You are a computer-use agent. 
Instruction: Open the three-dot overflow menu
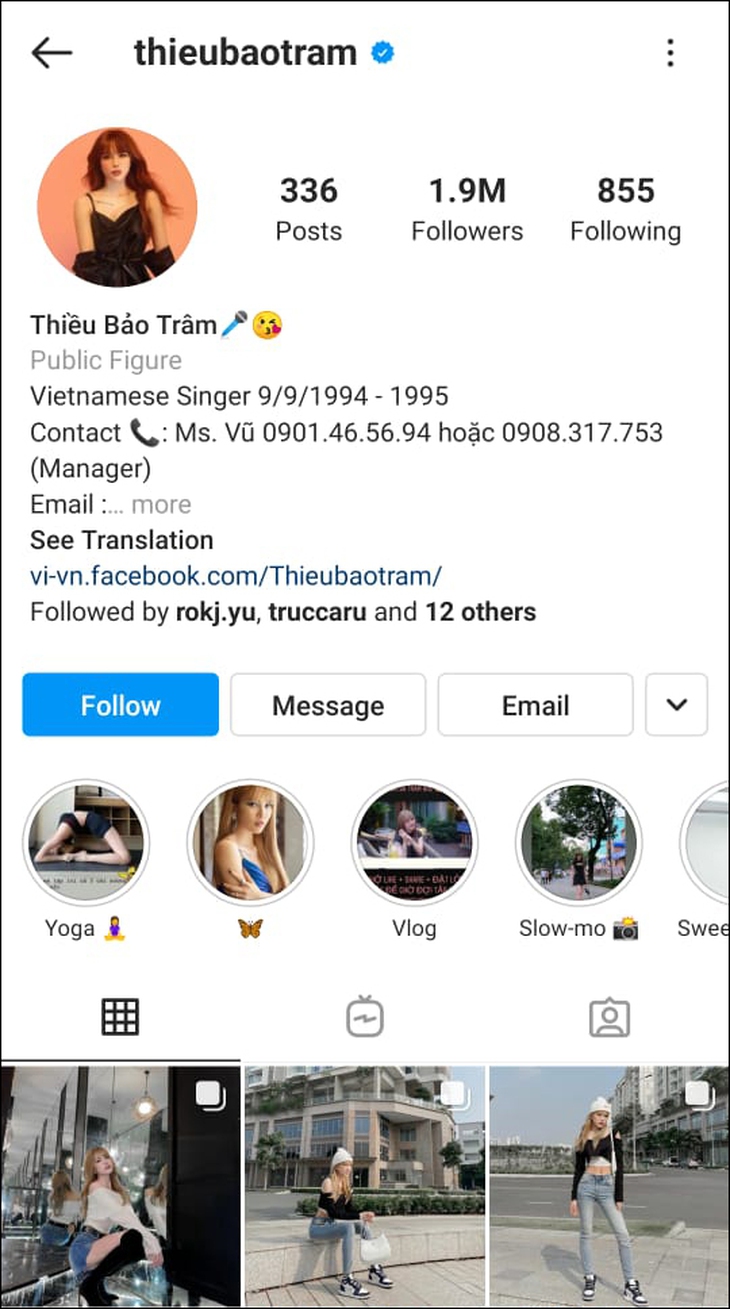coord(670,53)
